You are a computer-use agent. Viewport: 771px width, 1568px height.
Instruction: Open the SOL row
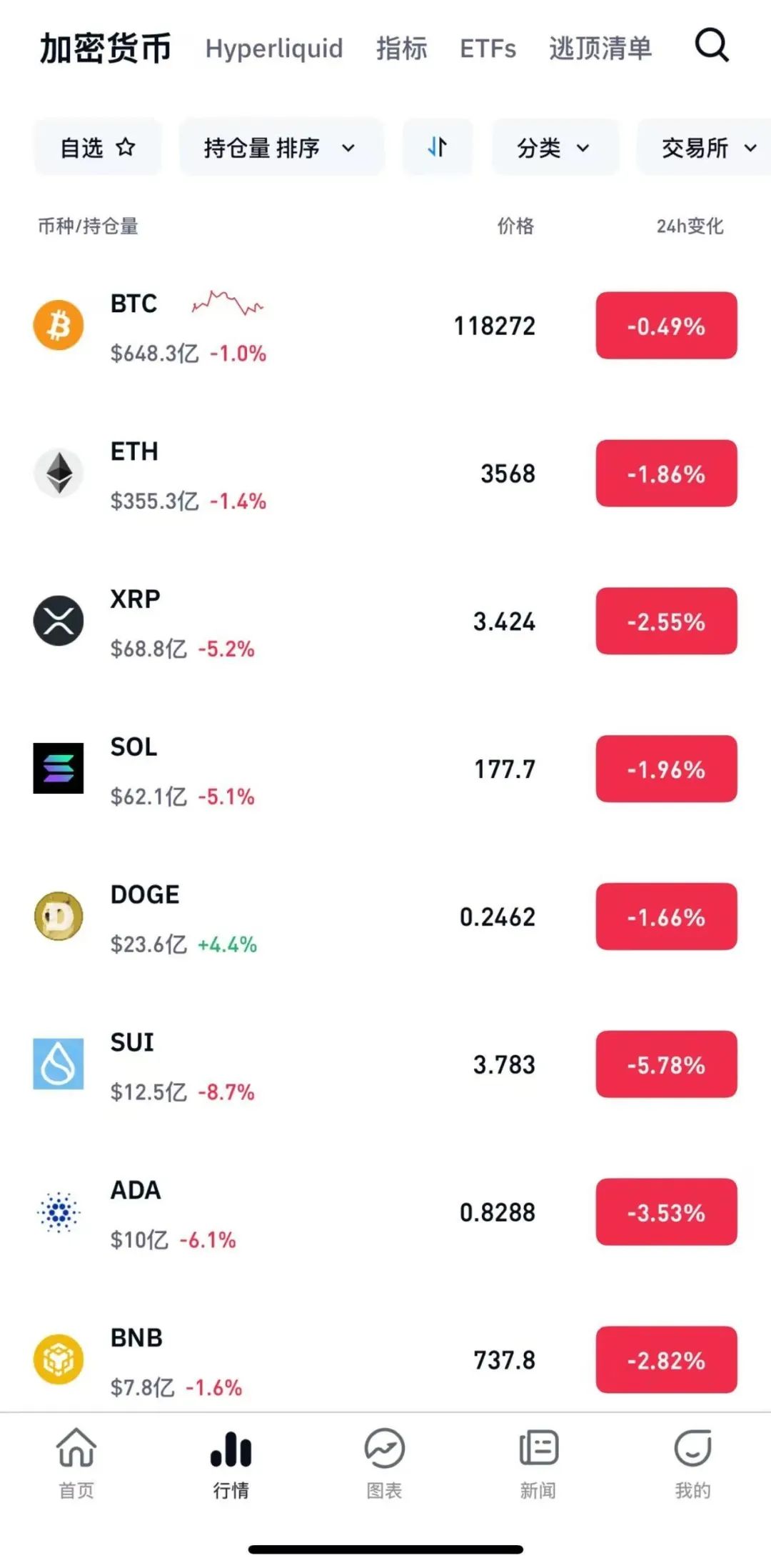tap(385, 769)
